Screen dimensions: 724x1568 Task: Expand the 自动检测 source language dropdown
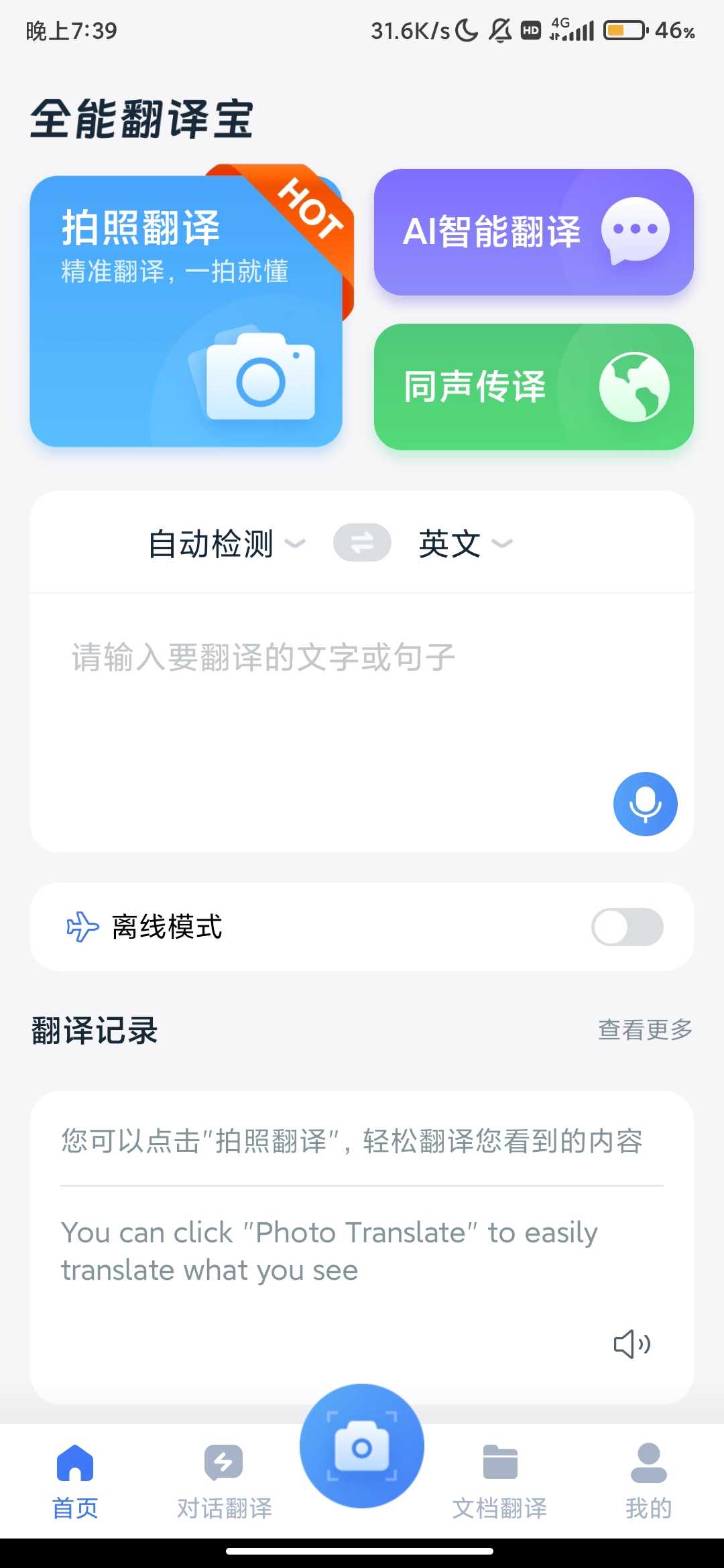point(225,543)
